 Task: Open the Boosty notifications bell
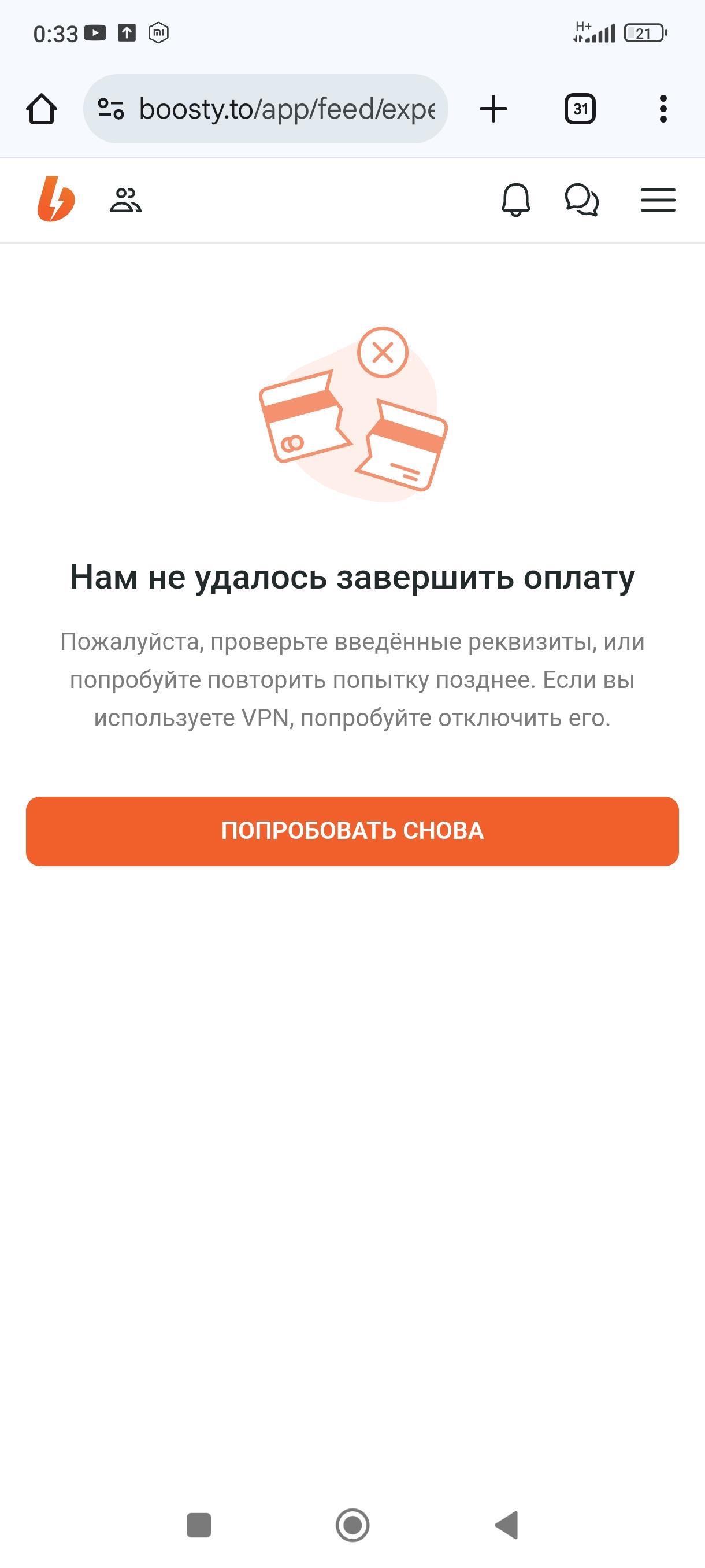(515, 199)
